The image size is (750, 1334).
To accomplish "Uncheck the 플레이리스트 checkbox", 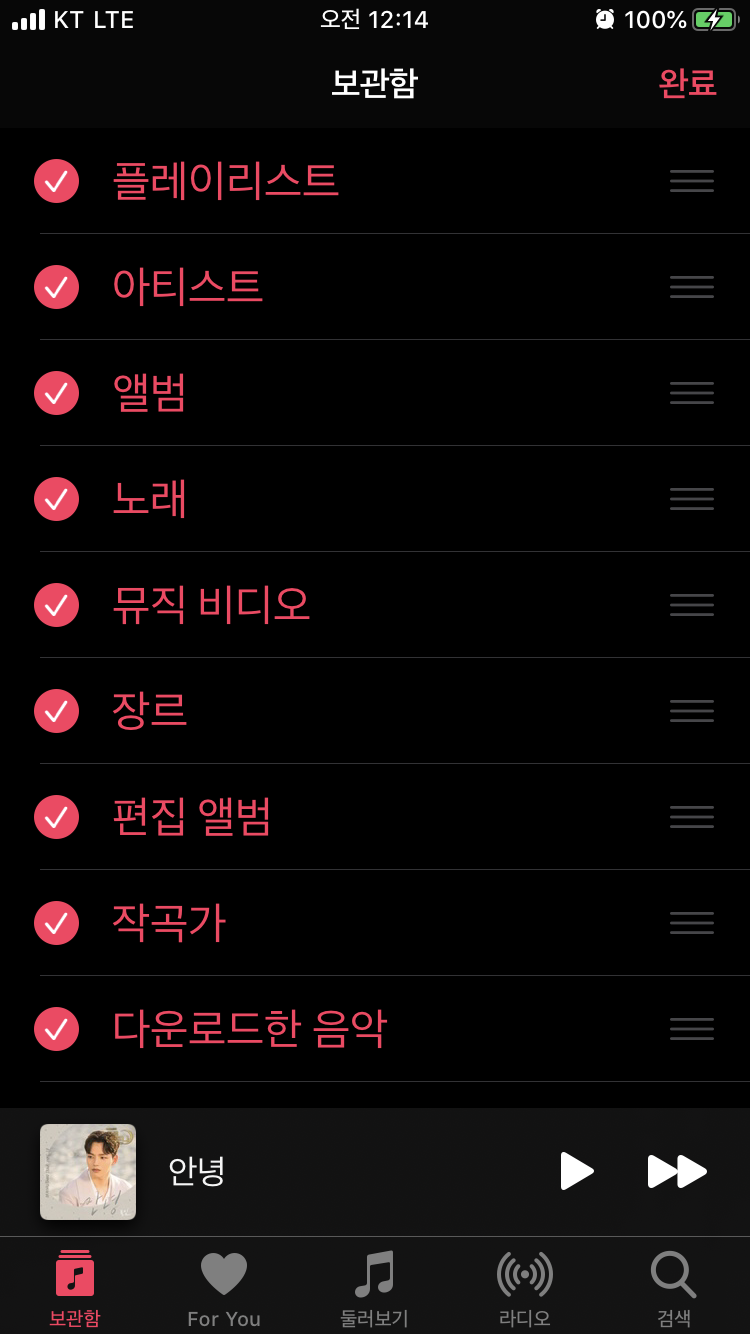I will pyautogui.click(x=57, y=181).
